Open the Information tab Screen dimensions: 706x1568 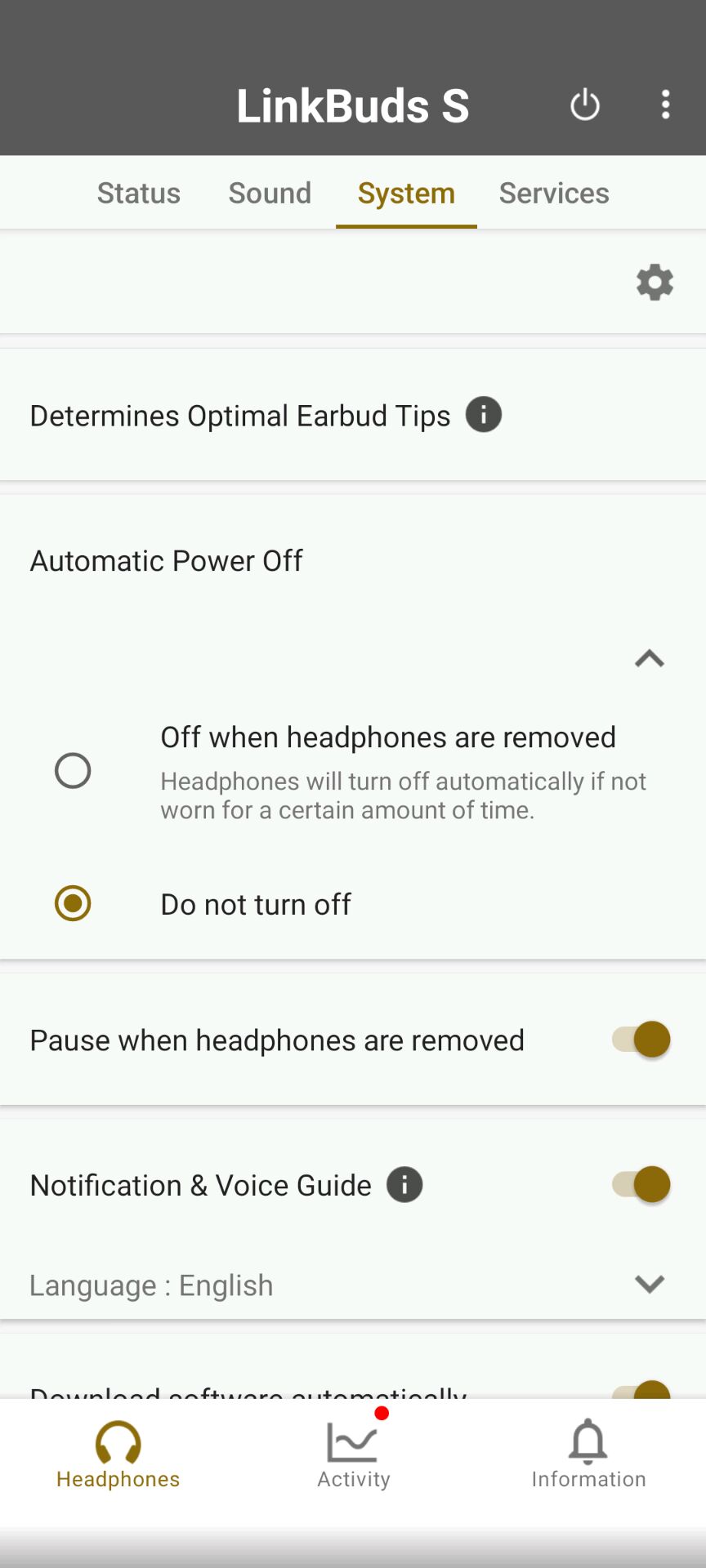pyautogui.click(x=588, y=1455)
